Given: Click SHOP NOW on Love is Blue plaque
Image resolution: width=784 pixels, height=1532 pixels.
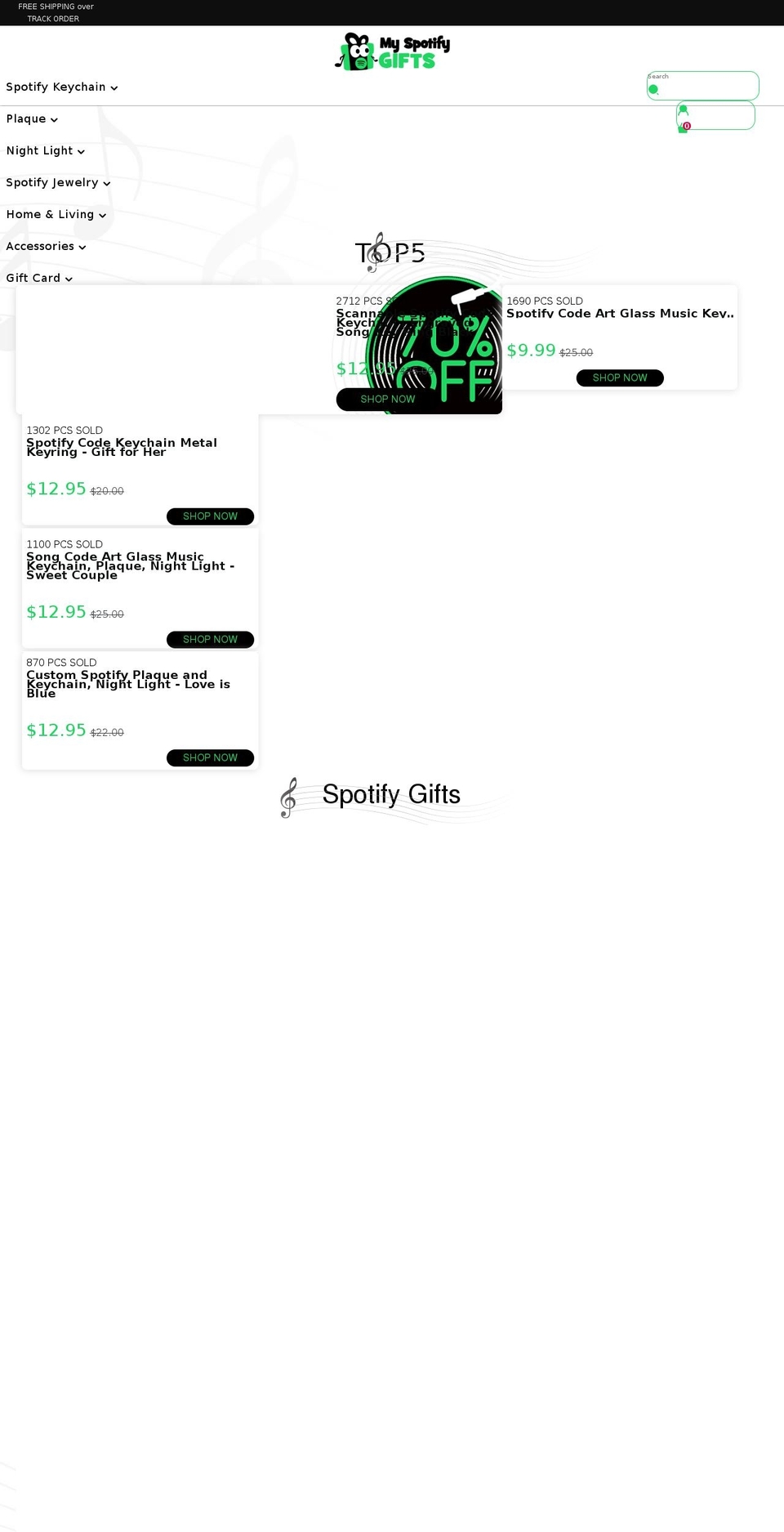Looking at the screenshot, I should 210,757.
